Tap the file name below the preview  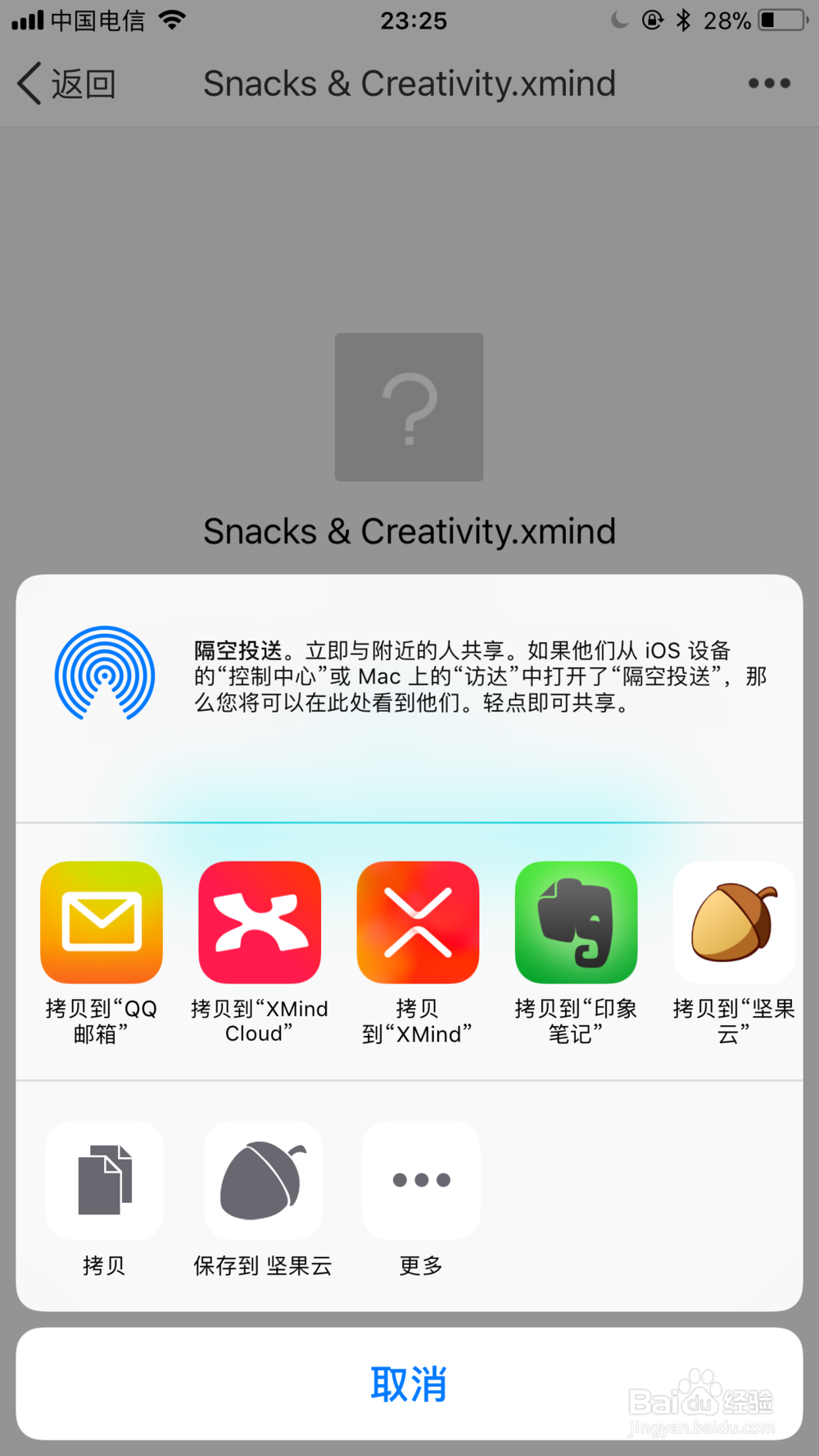409,531
